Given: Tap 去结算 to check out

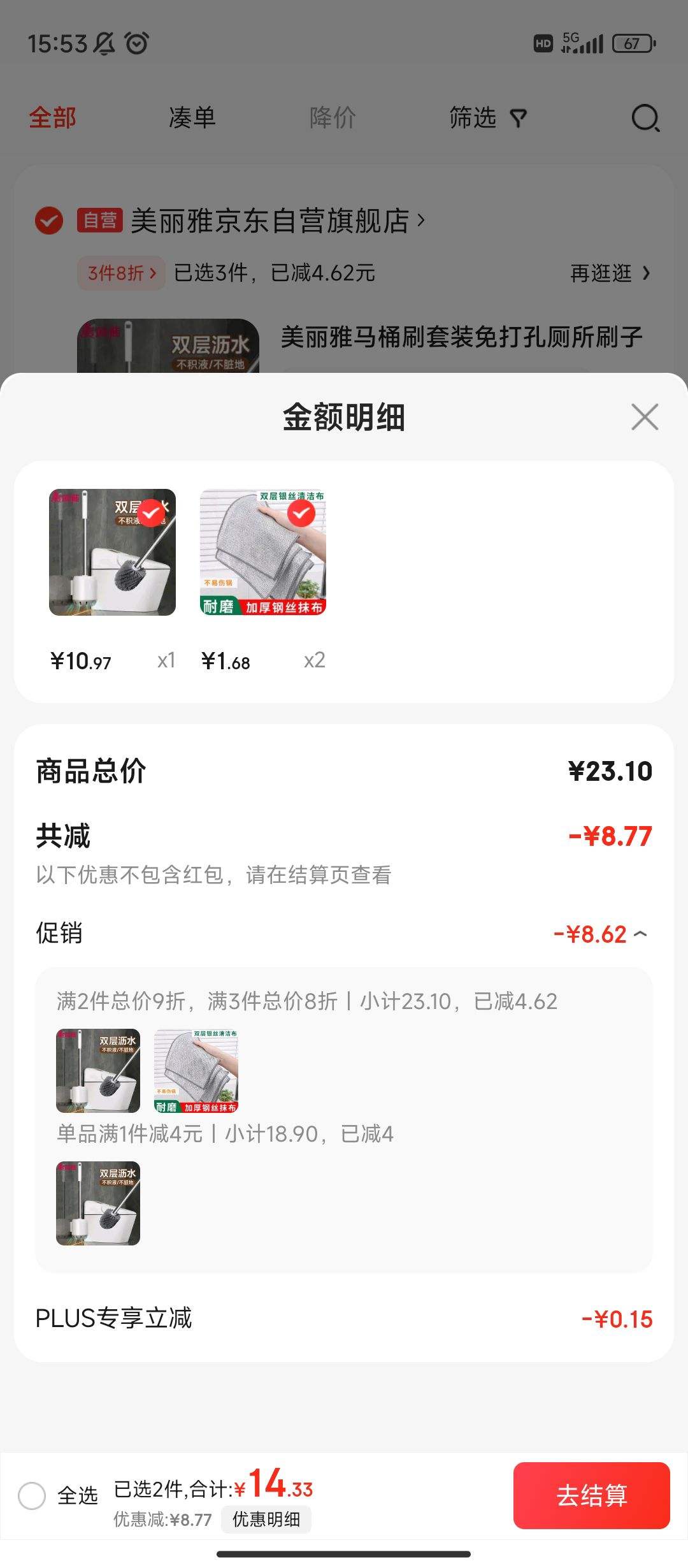Looking at the screenshot, I should 591,1495.
